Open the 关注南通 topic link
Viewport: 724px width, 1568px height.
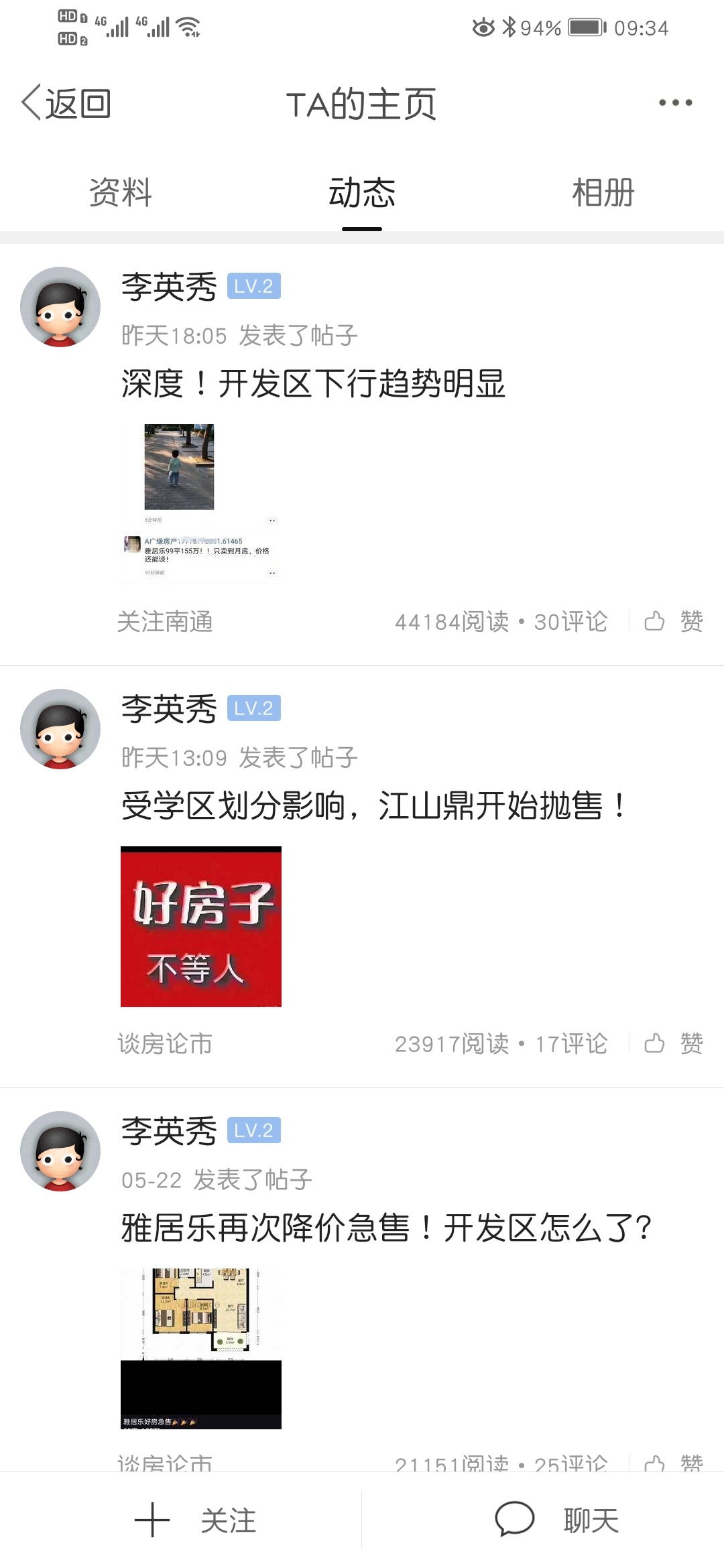pos(165,622)
